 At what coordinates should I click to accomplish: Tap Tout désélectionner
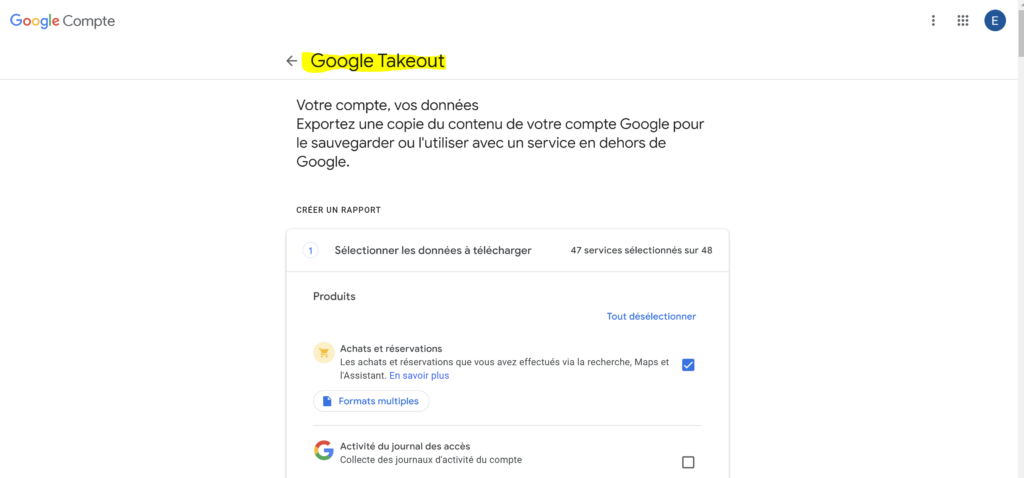pos(651,316)
